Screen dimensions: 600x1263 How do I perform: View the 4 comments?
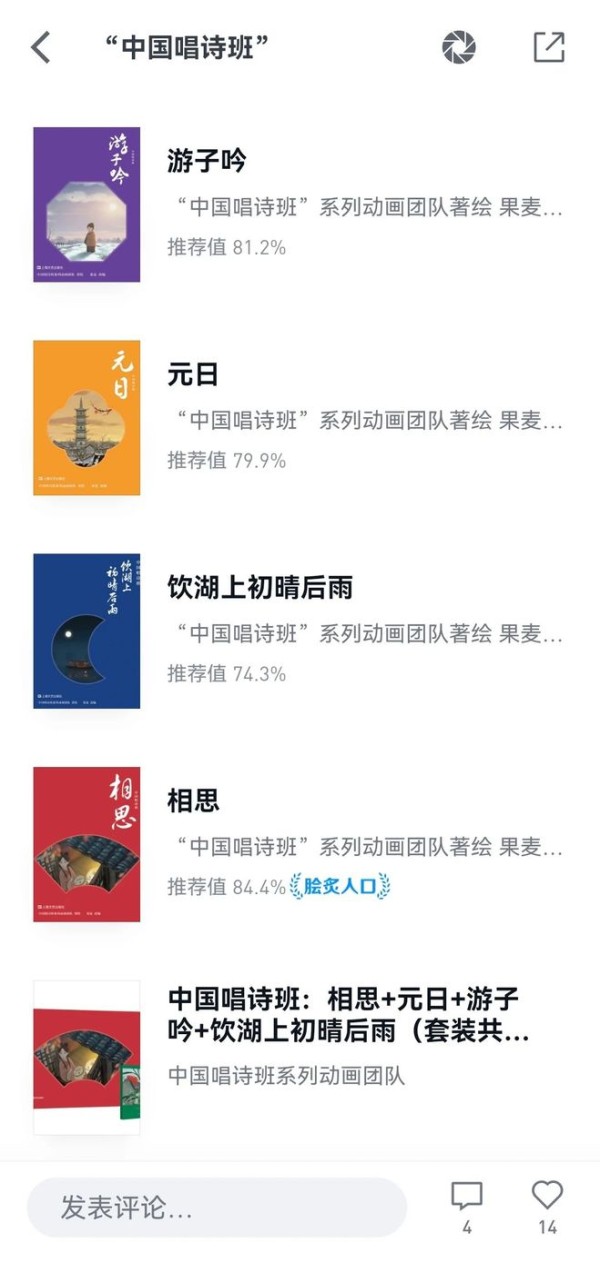point(467,1205)
